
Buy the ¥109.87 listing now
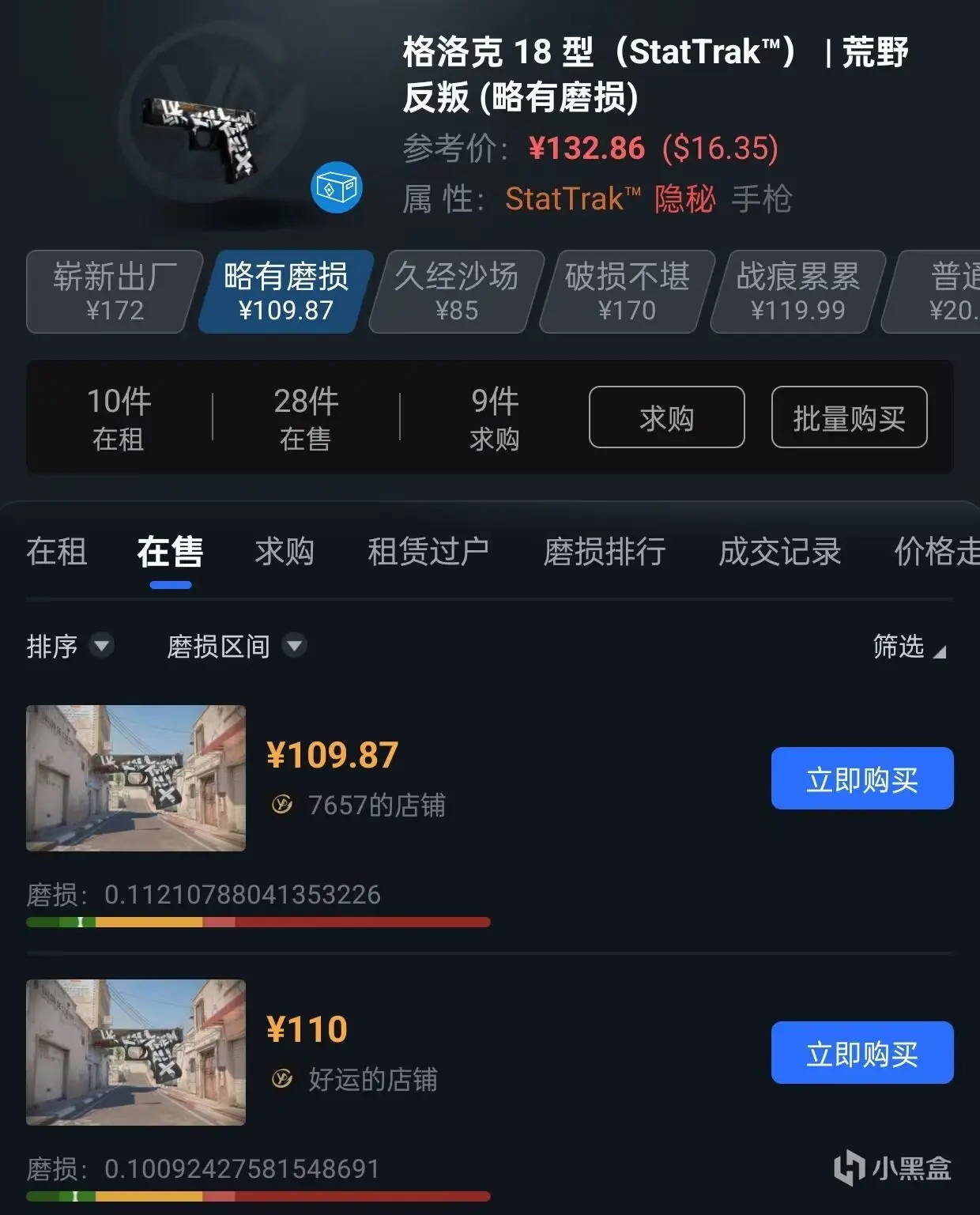click(x=861, y=779)
